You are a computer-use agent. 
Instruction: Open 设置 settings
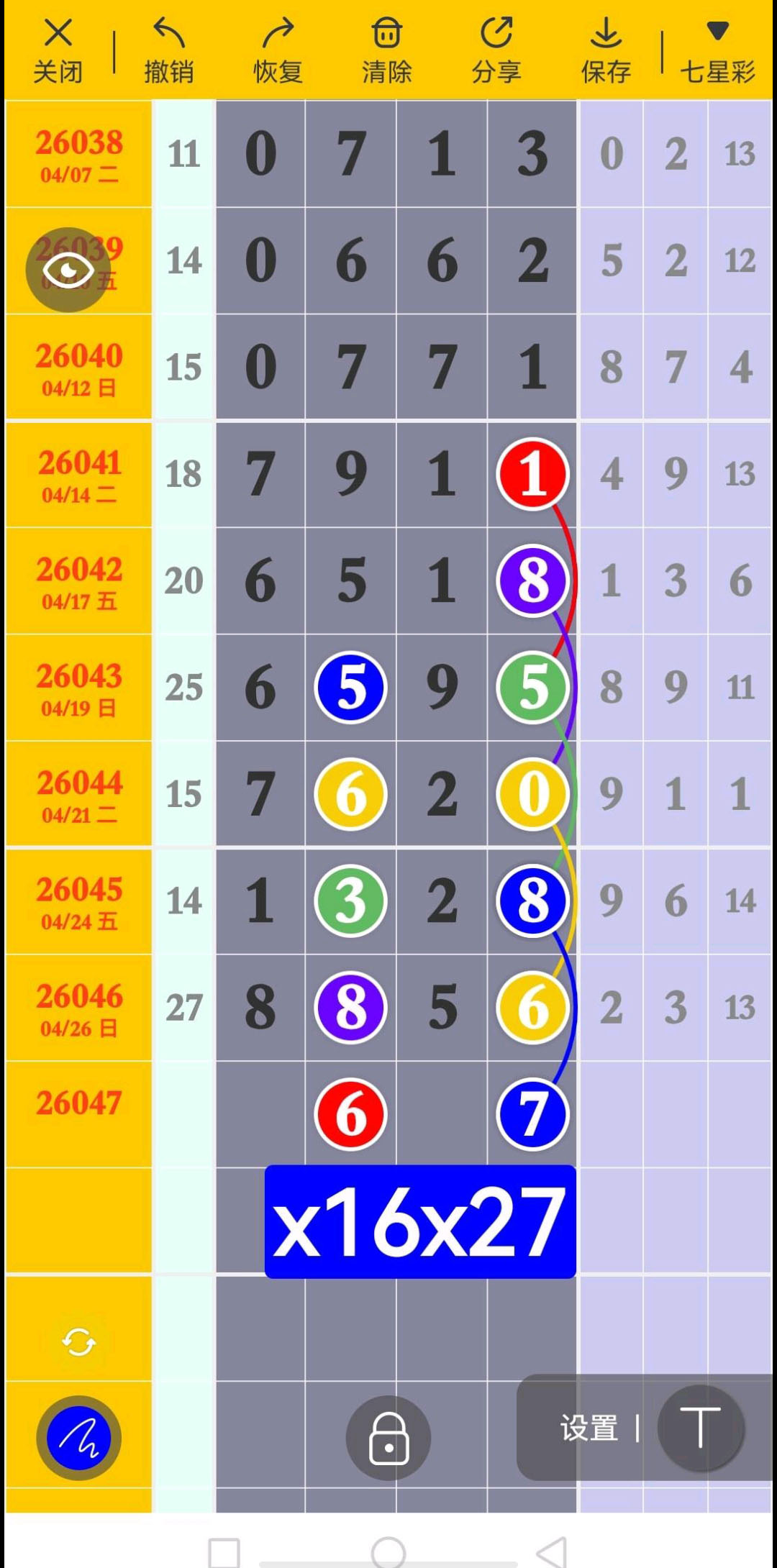coord(589,1428)
